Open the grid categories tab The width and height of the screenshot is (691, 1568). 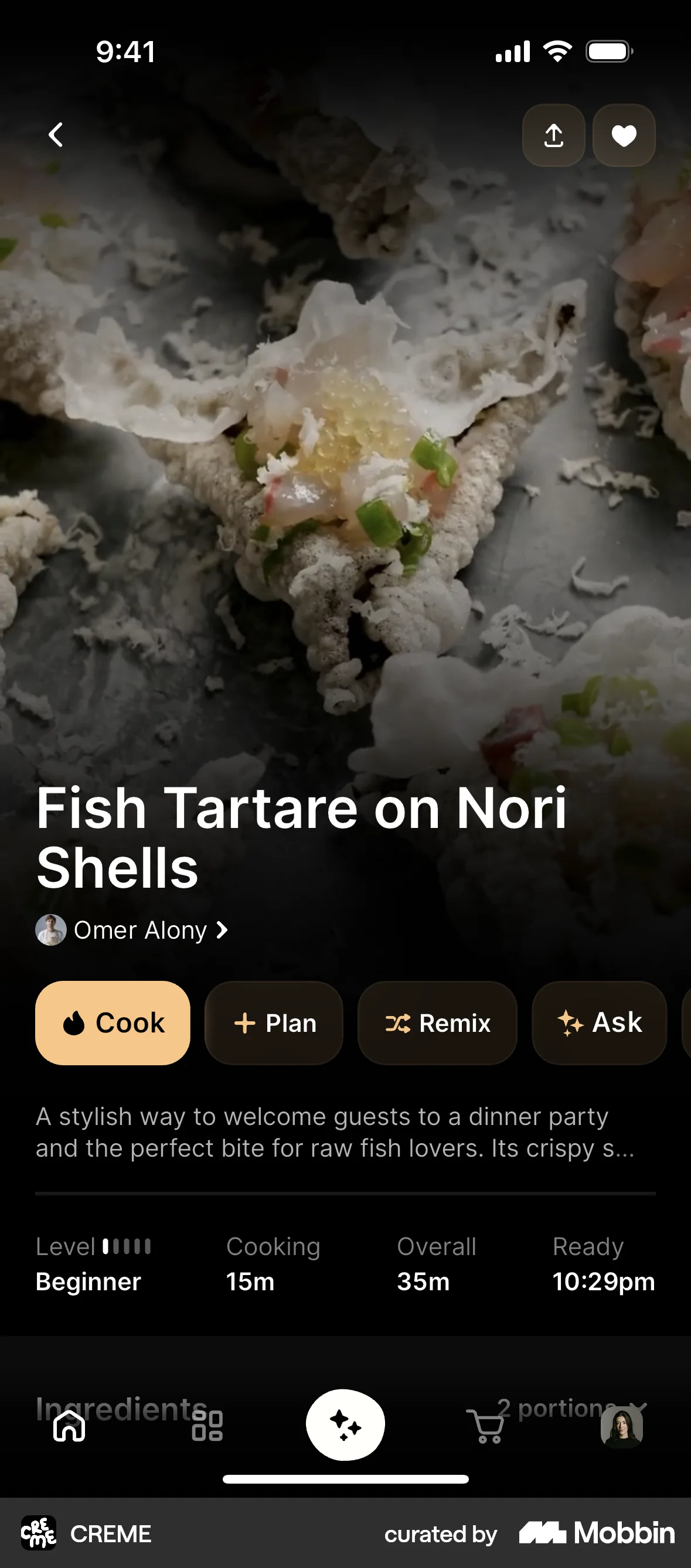207,1426
